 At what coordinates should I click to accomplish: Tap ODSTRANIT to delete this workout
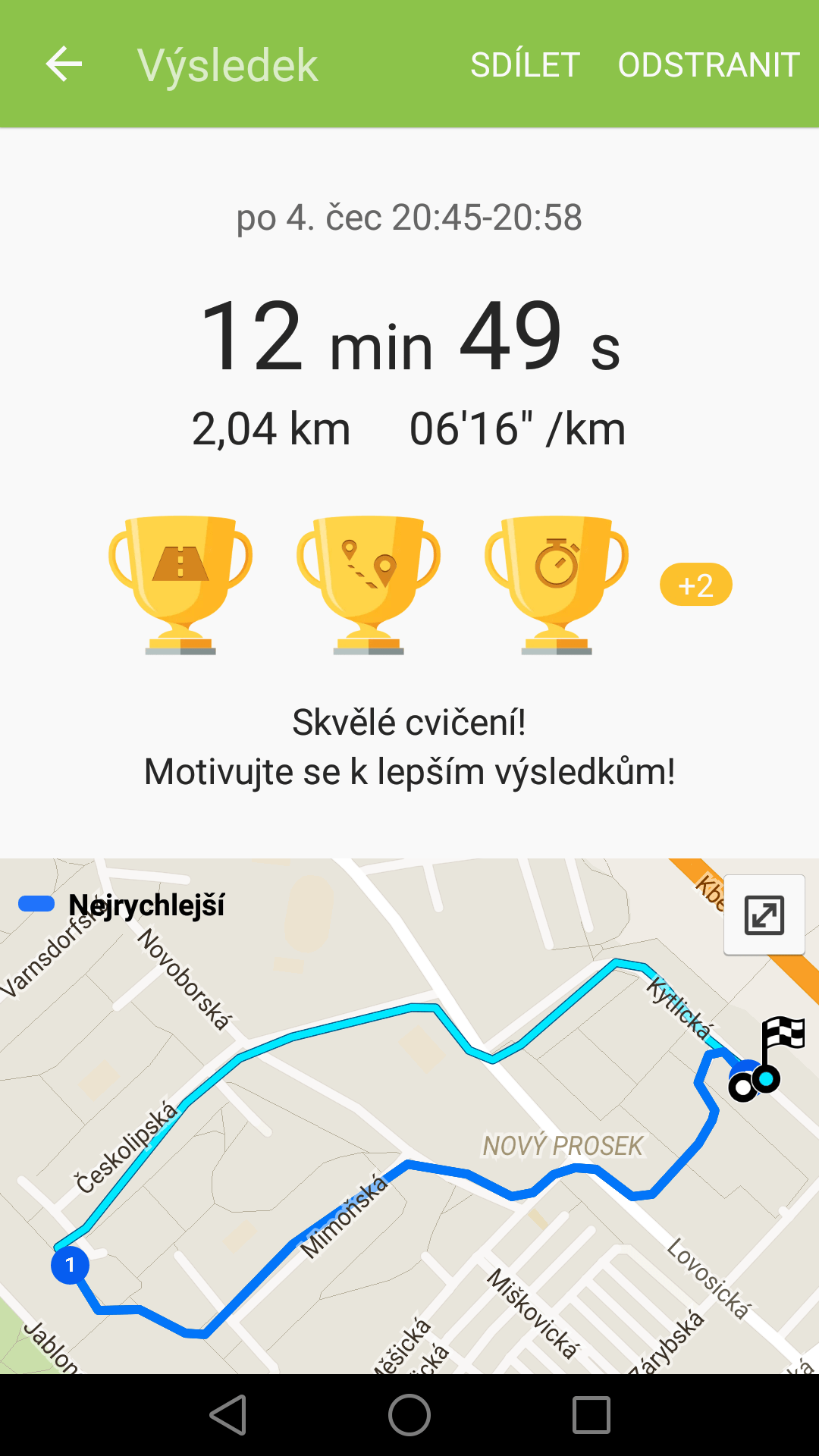[708, 65]
